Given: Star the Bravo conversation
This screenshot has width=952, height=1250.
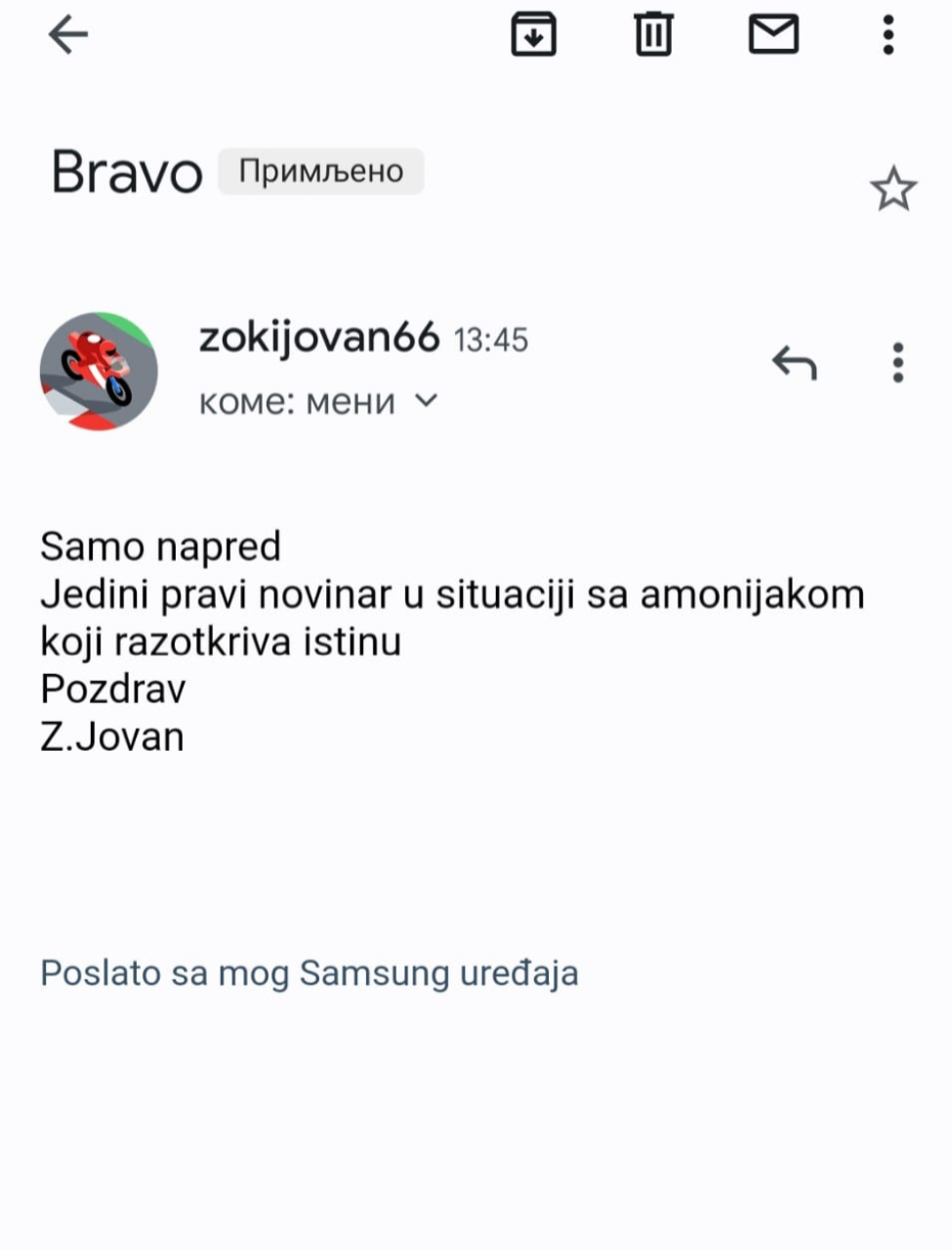Looking at the screenshot, I should click(x=892, y=189).
